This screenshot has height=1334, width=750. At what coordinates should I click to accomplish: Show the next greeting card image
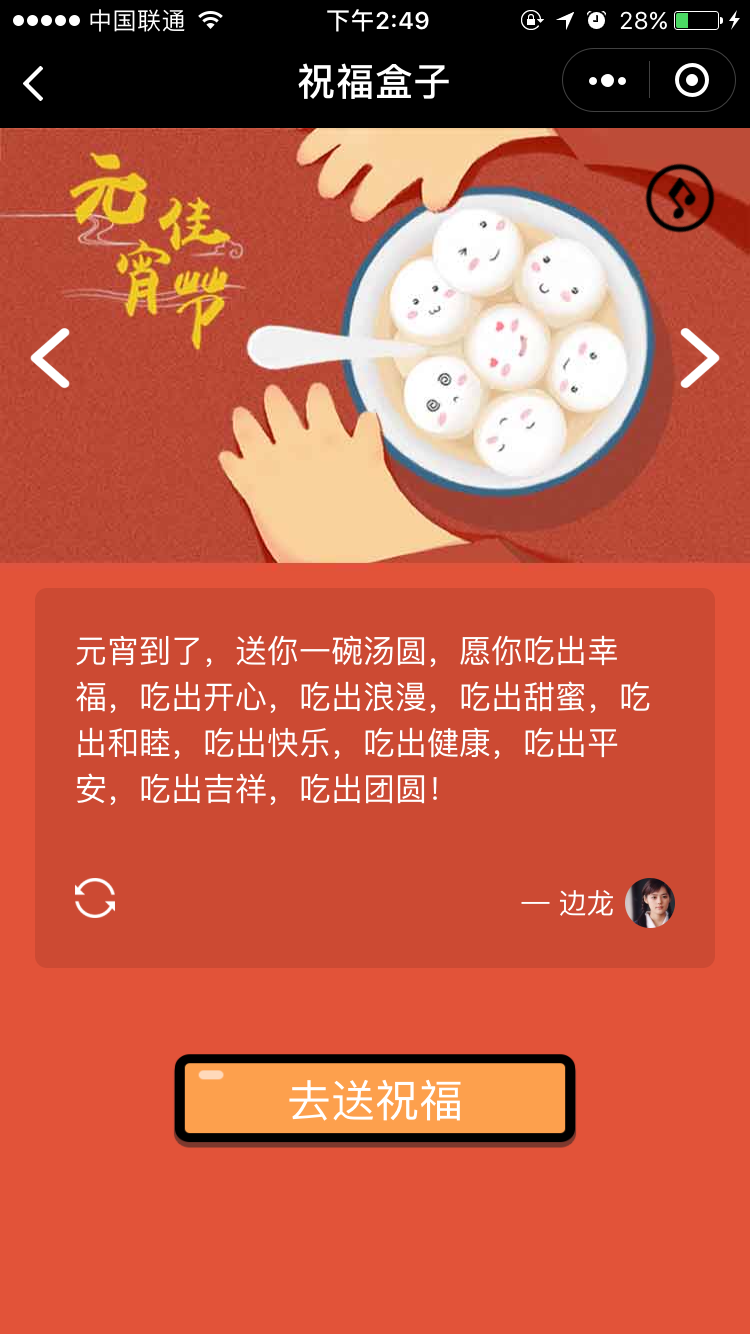(699, 358)
